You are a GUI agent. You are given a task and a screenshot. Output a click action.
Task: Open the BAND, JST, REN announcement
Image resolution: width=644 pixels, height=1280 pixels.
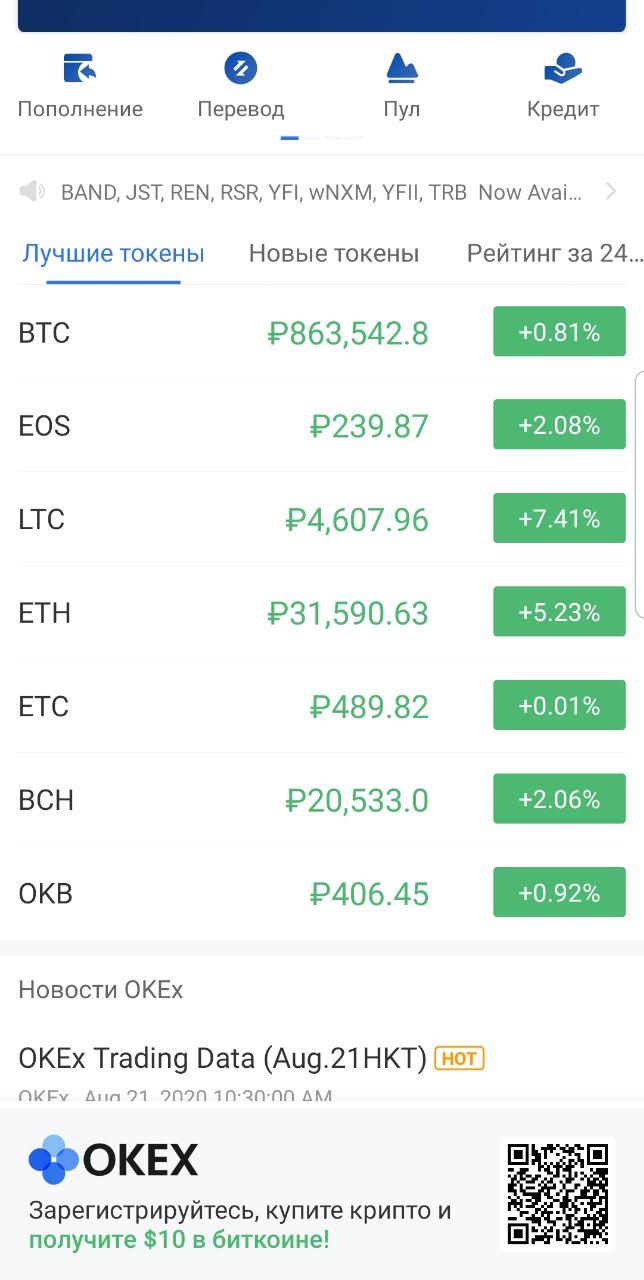pos(320,192)
